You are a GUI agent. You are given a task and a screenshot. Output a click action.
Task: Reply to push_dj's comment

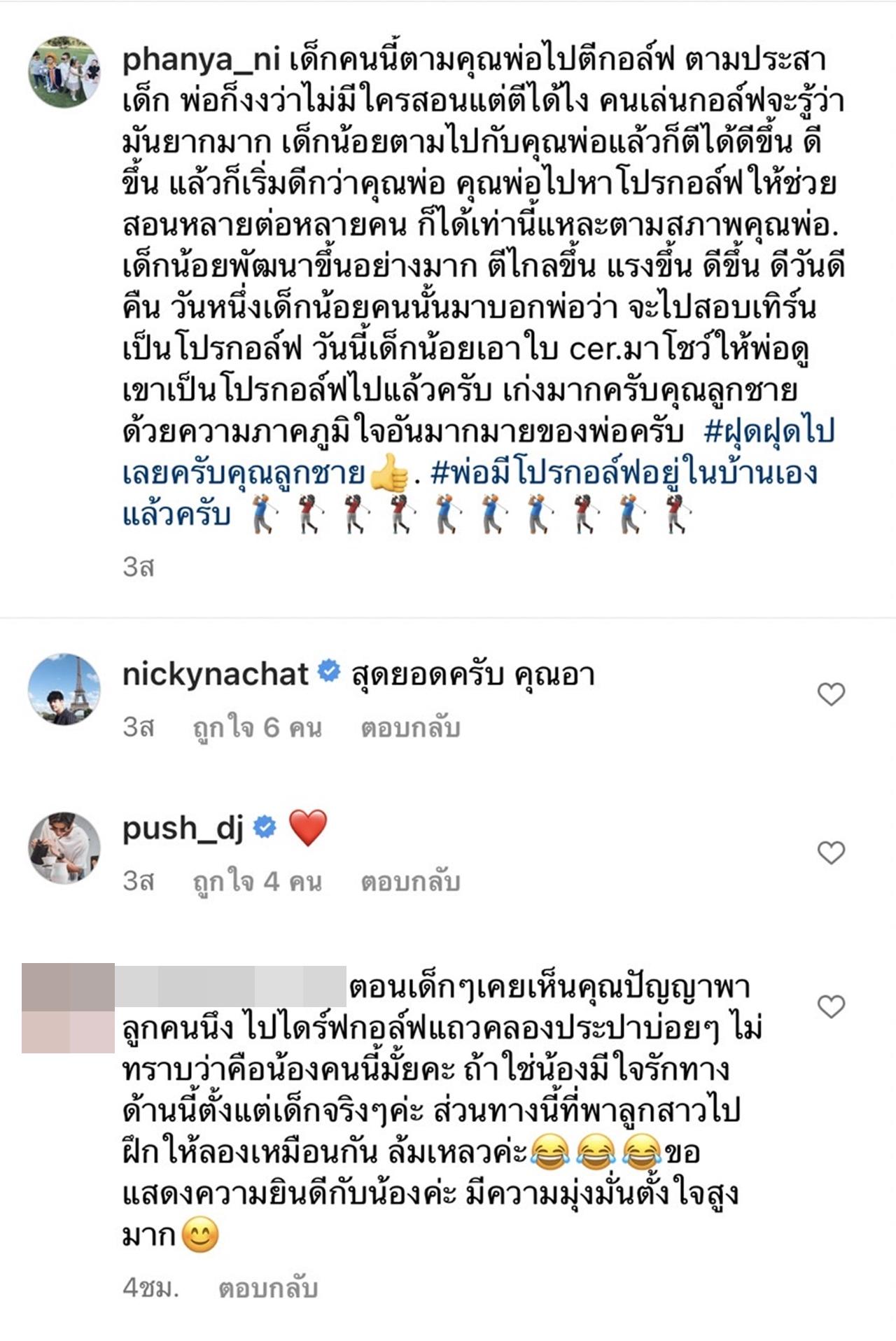(x=410, y=882)
